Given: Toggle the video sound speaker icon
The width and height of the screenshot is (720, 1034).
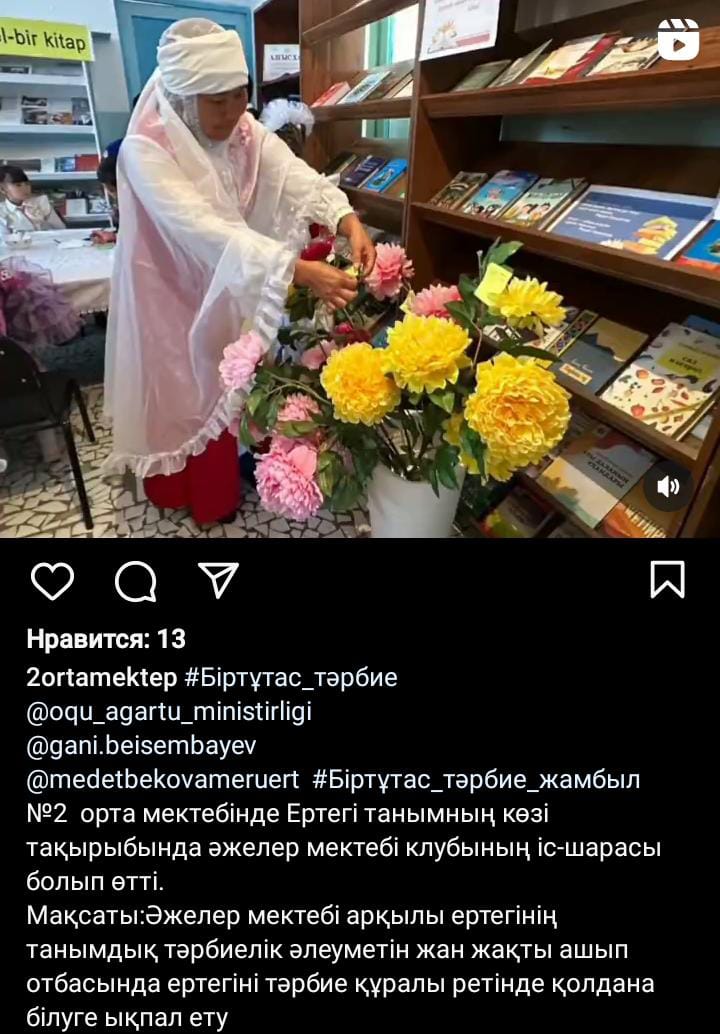Looking at the screenshot, I should (668, 487).
